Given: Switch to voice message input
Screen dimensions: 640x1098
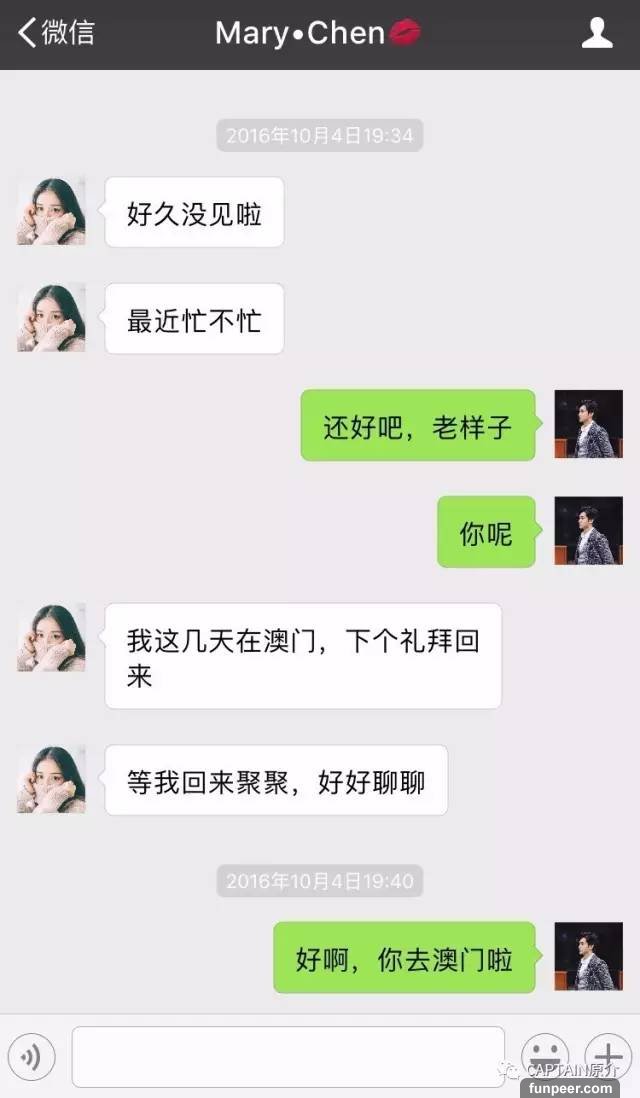Looking at the screenshot, I should [32, 1056].
